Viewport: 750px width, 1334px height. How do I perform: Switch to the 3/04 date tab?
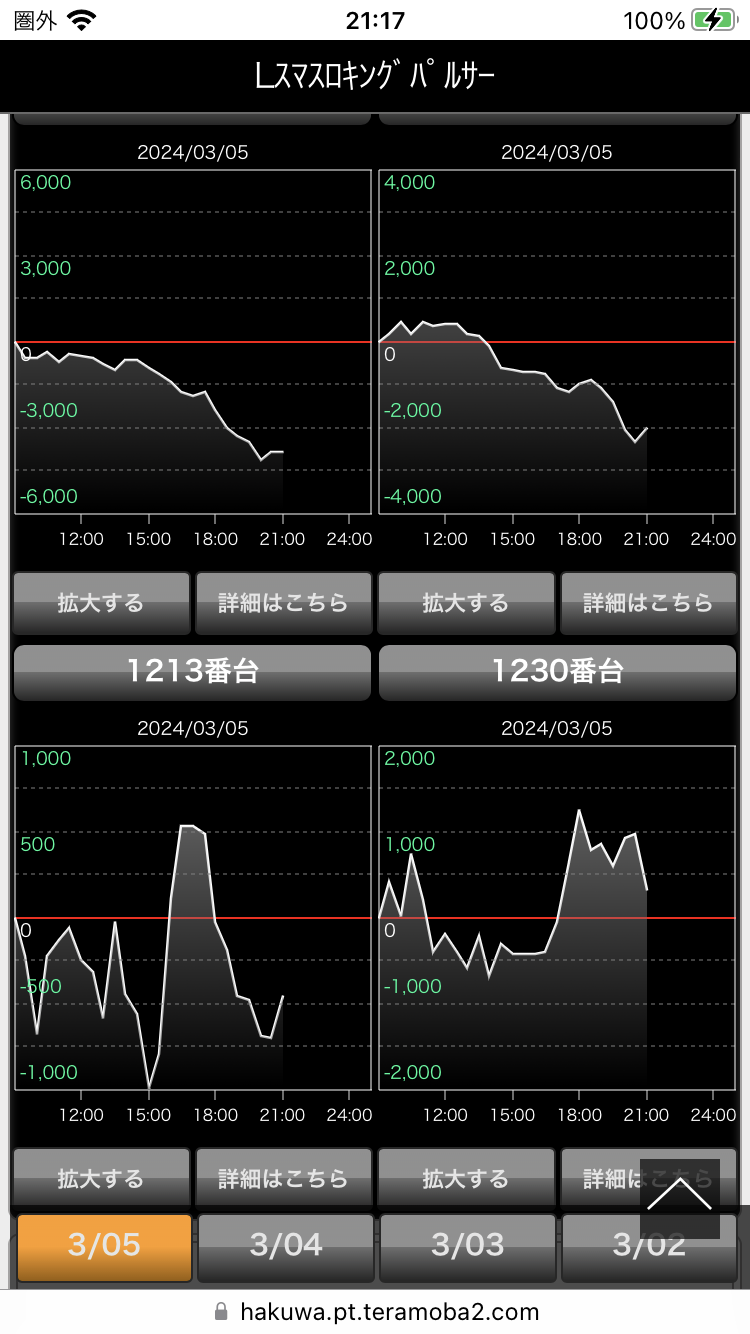(x=286, y=1246)
